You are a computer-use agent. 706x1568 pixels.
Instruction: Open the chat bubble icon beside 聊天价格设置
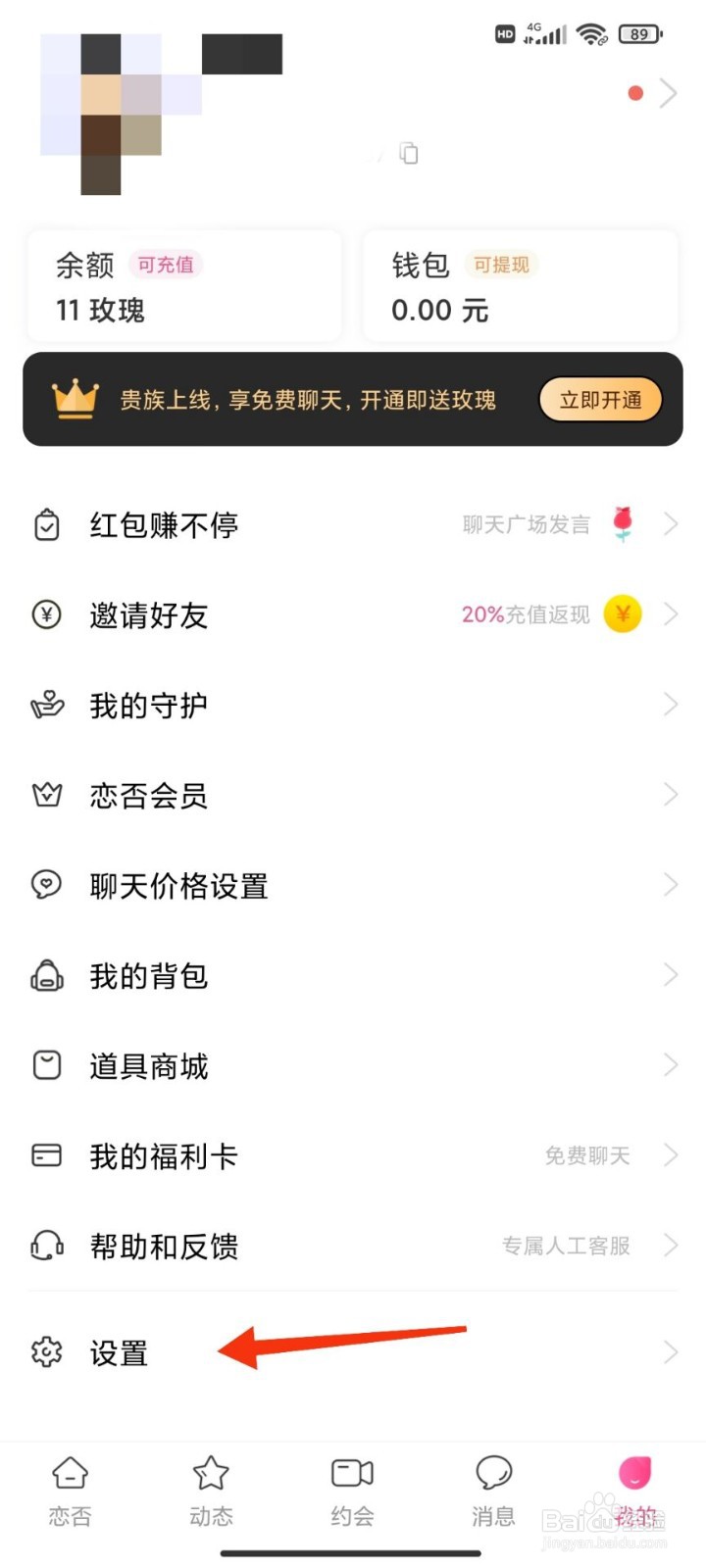45,885
